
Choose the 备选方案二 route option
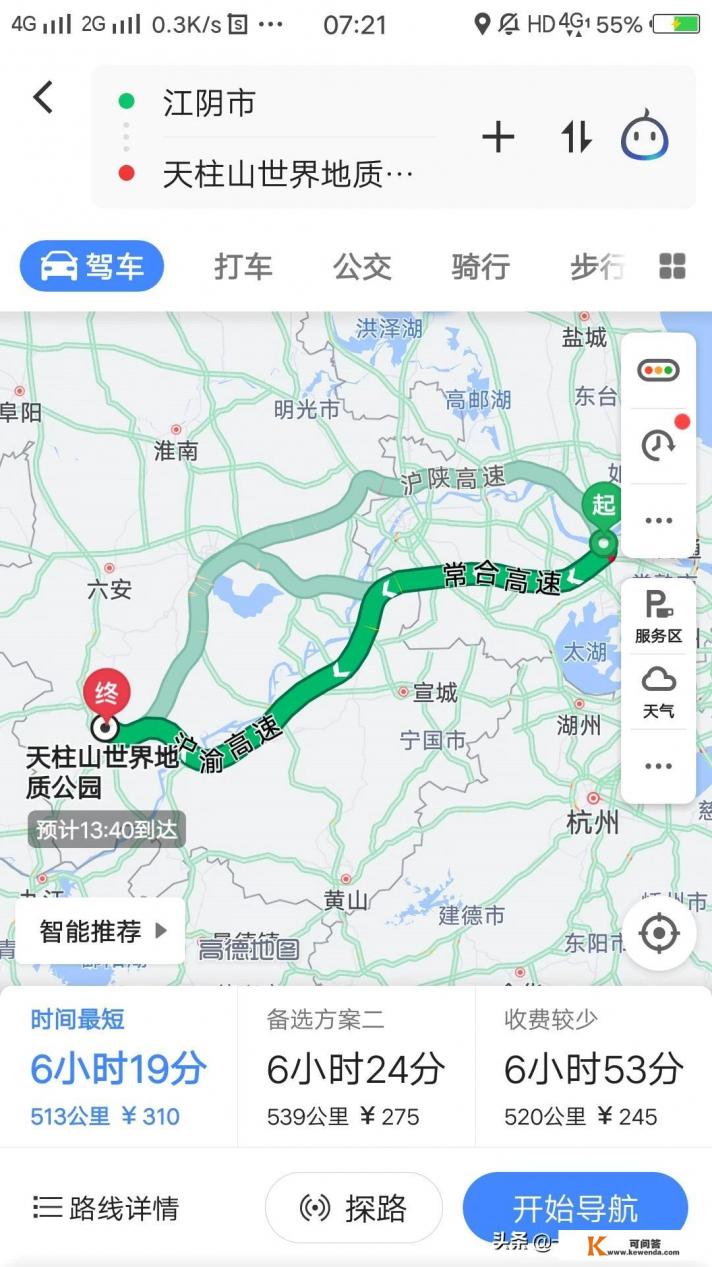tap(355, 1066)
